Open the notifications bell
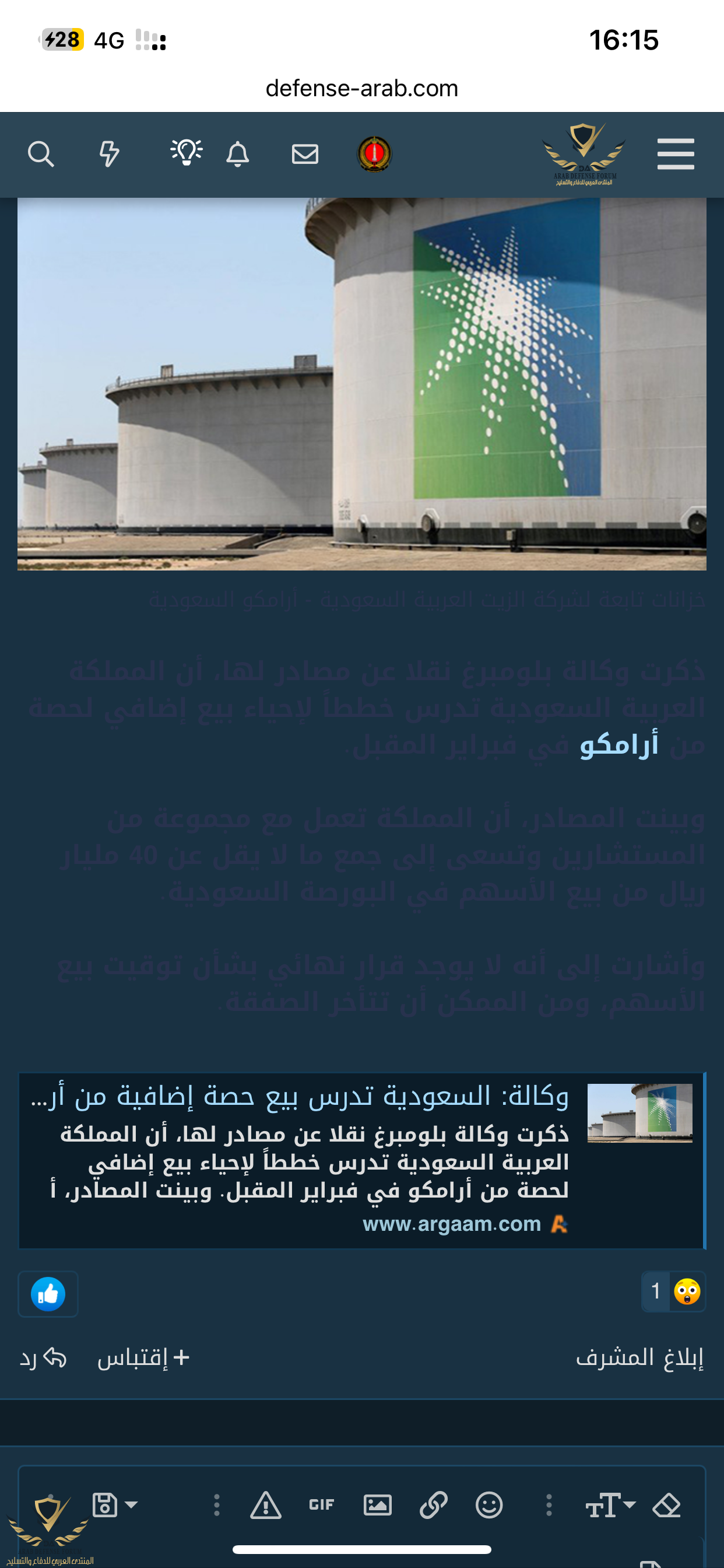The image size is (724, 1568). [x=238, y=154]
